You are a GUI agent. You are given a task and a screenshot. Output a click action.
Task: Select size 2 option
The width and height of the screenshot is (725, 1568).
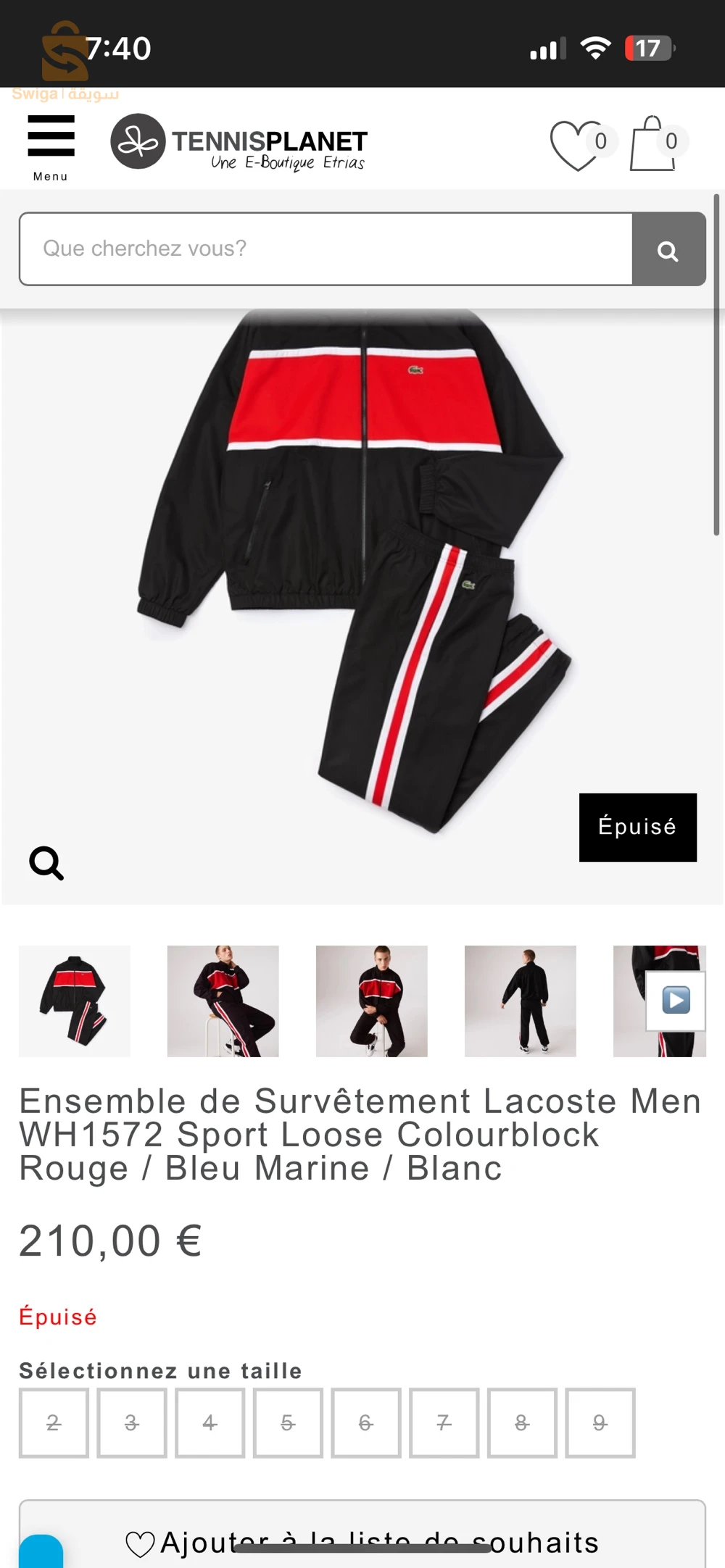coord(53,1421)
